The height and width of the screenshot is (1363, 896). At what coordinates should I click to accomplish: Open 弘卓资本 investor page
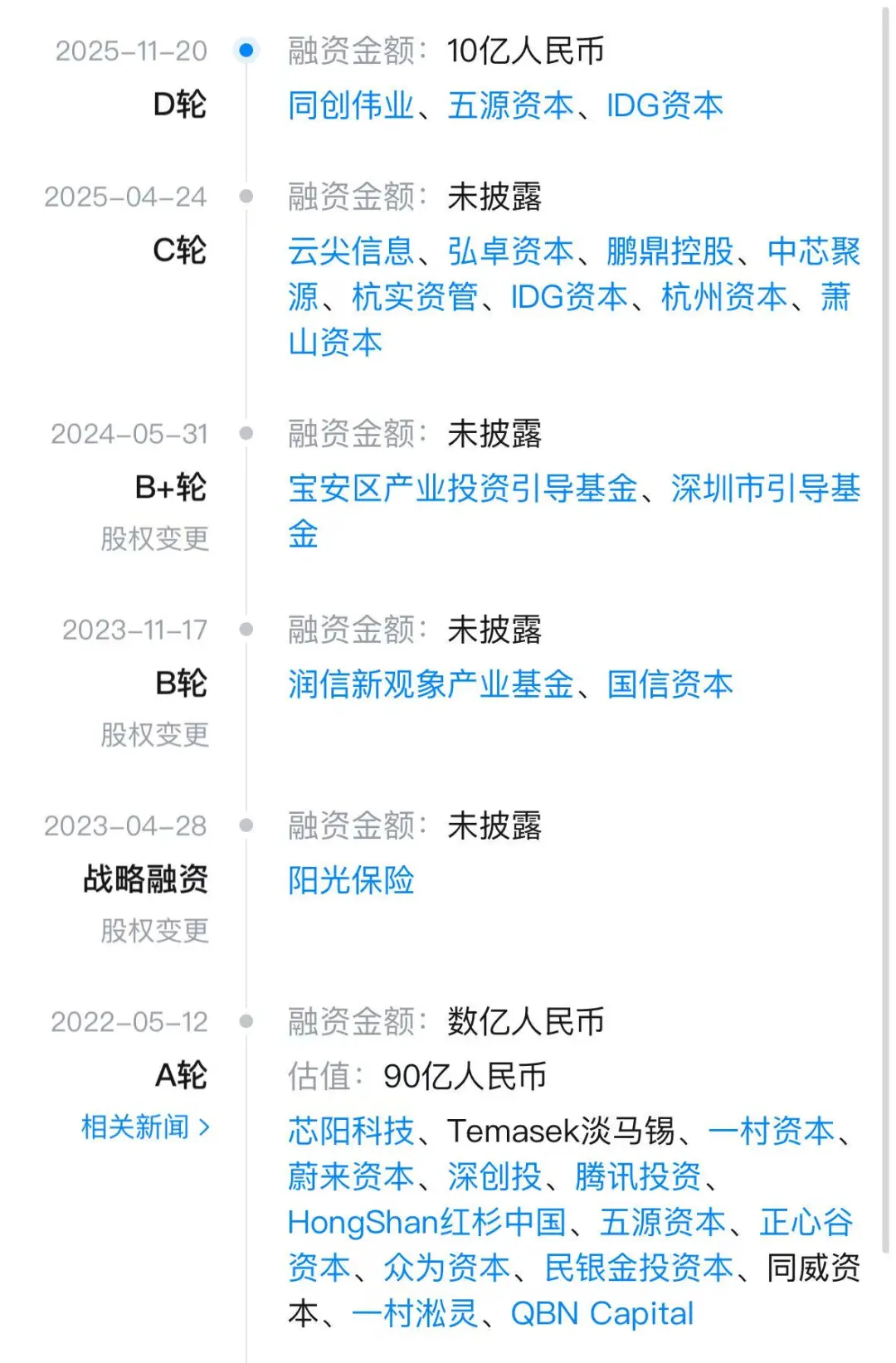point(510,251)
